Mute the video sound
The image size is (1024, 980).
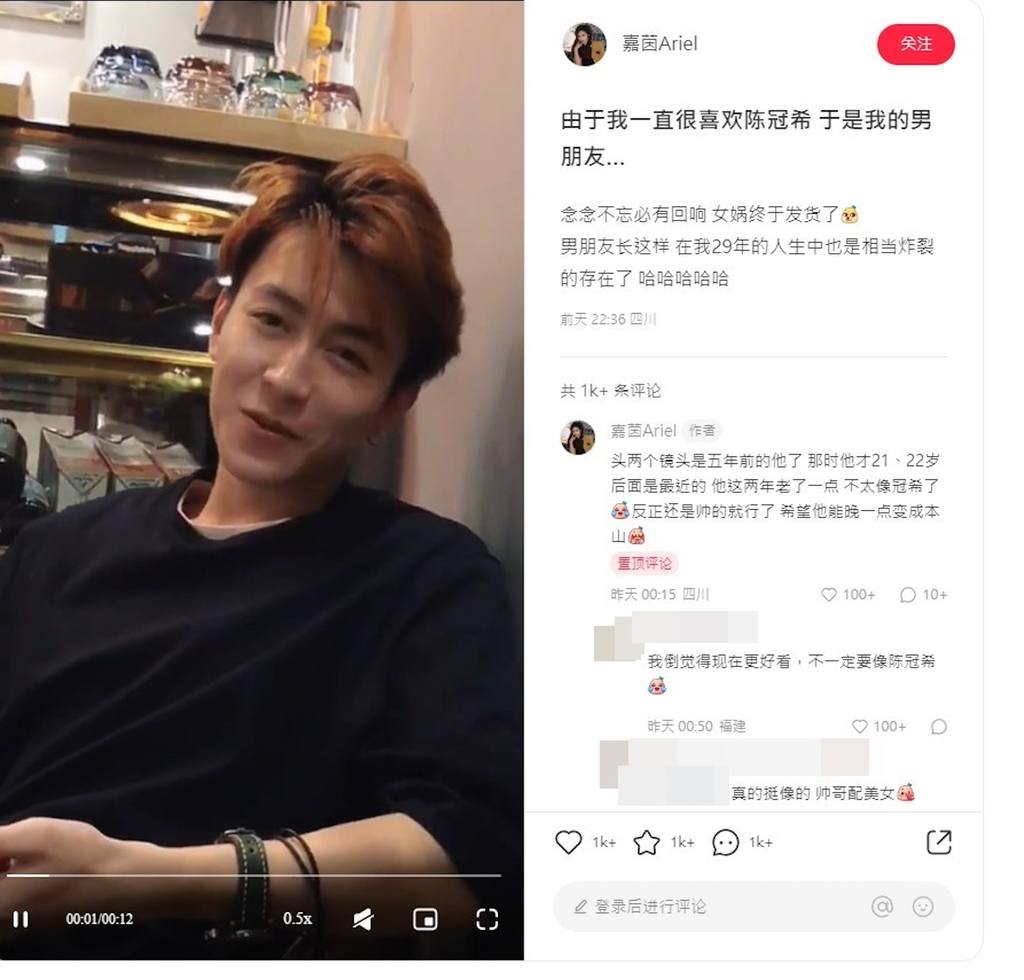[363, 918]
